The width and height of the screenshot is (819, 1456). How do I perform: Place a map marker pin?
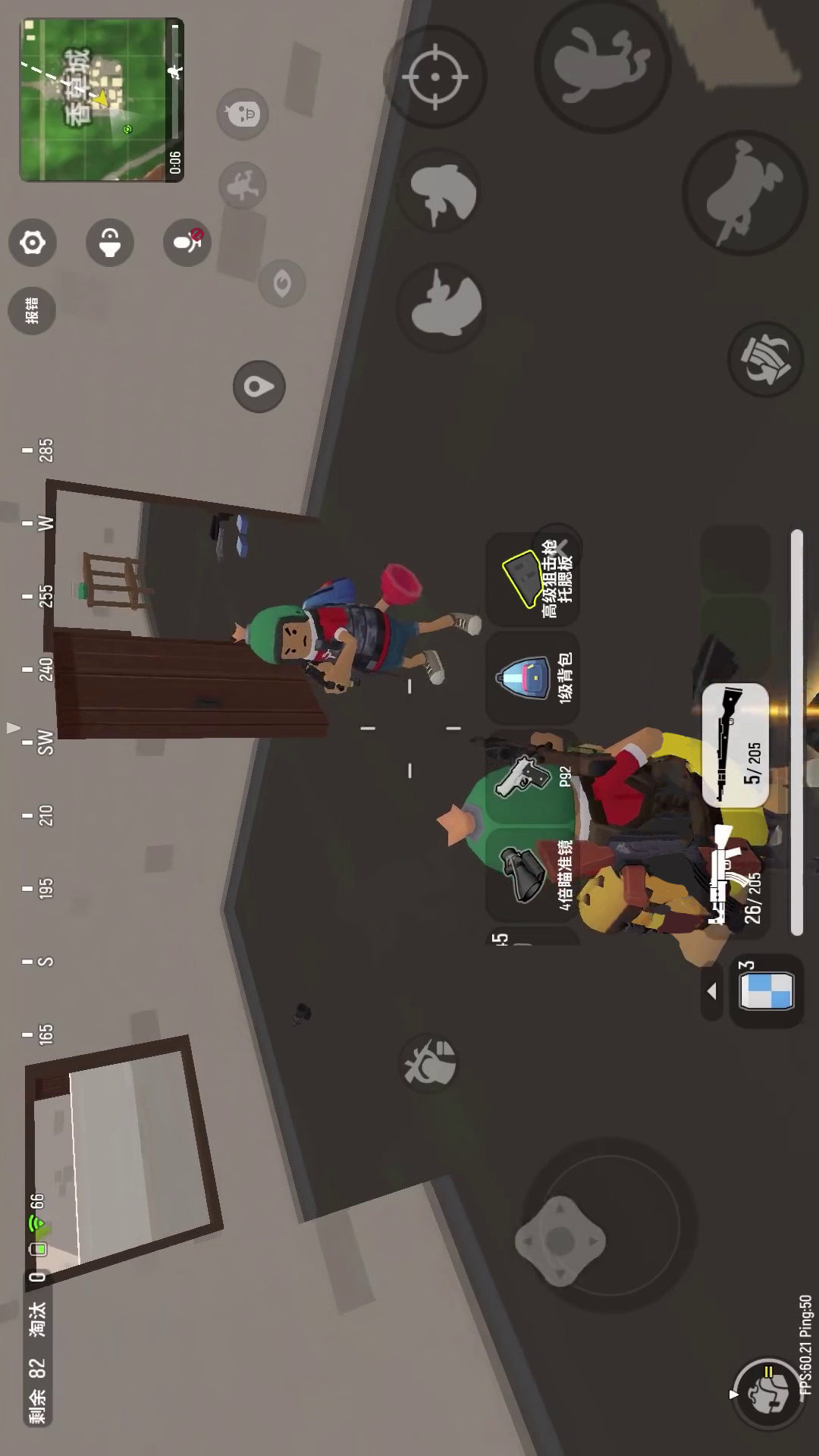pos(259,387)
